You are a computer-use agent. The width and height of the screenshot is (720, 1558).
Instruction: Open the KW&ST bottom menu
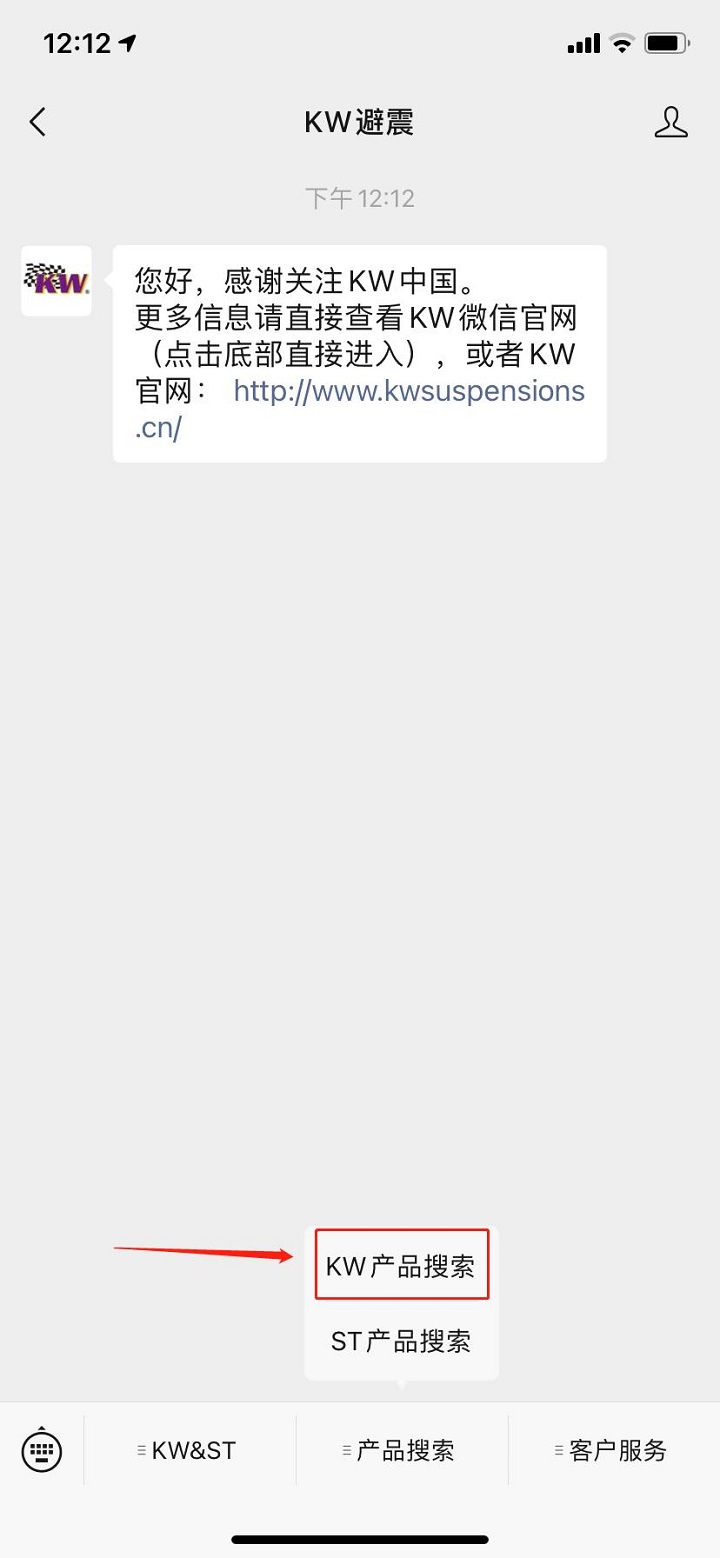190,1450
